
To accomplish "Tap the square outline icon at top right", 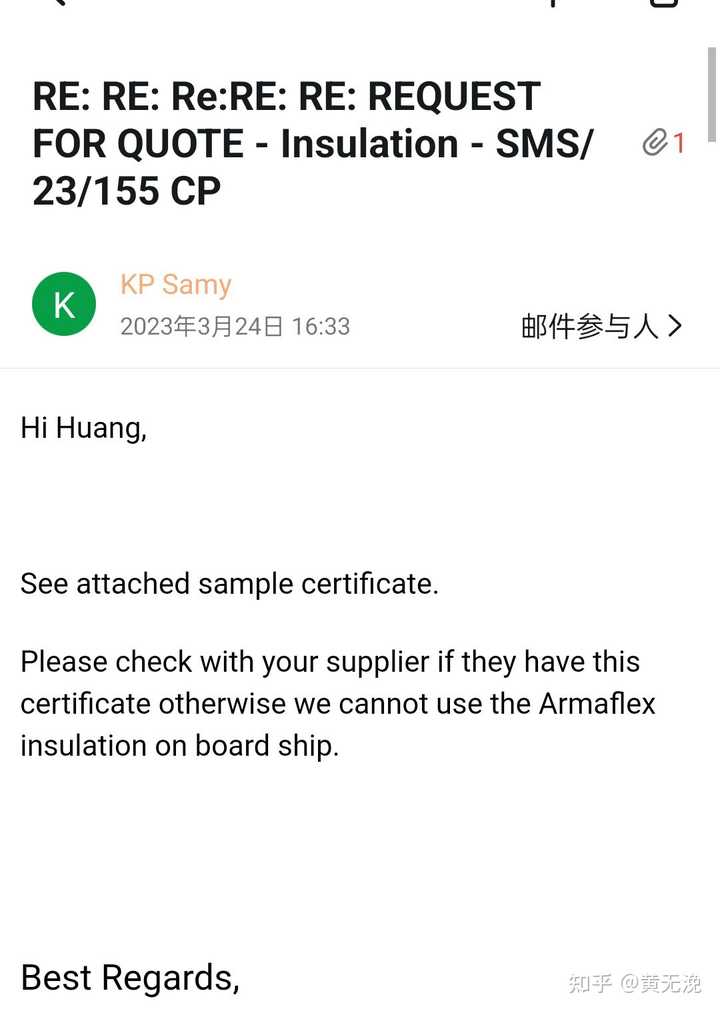I will pos(664,5).
